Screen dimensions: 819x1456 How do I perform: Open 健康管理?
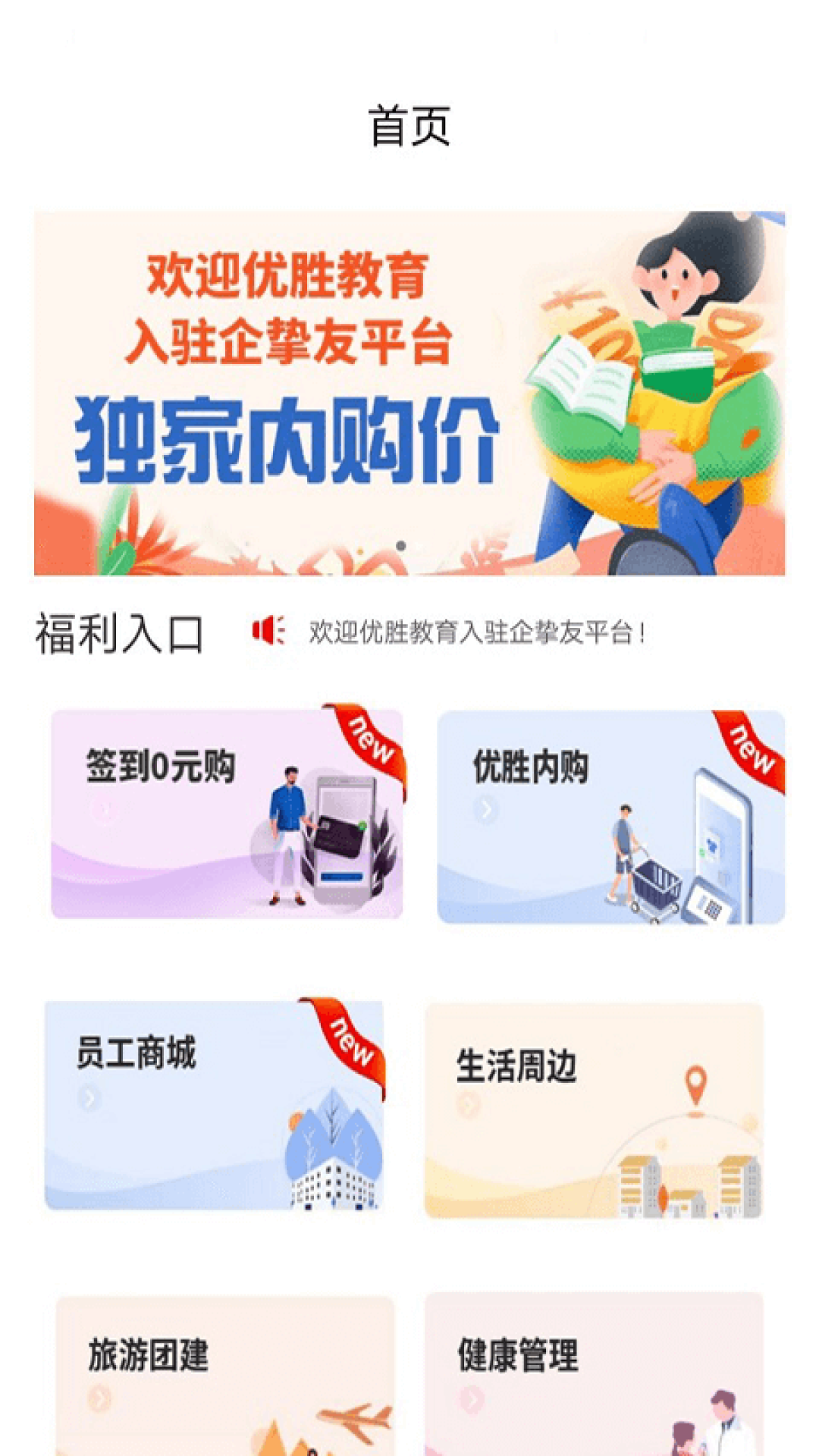point(594,1374)
